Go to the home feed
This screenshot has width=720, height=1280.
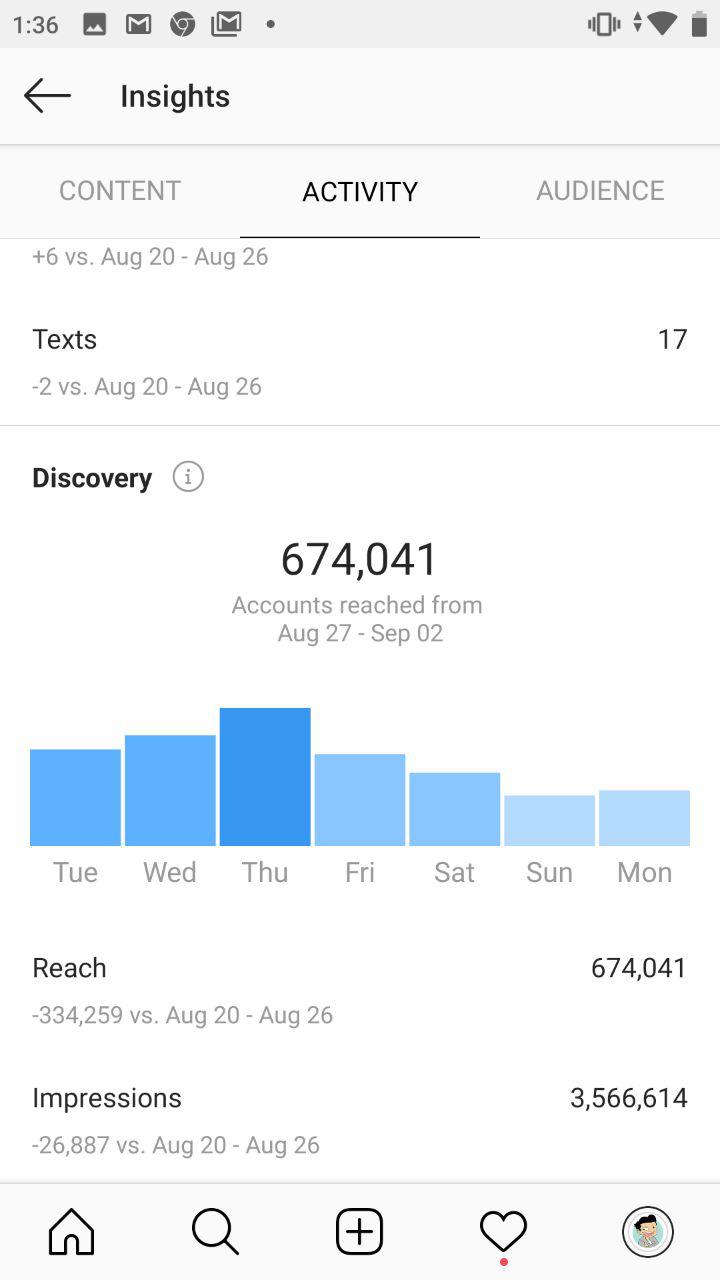coord(72,1231)
